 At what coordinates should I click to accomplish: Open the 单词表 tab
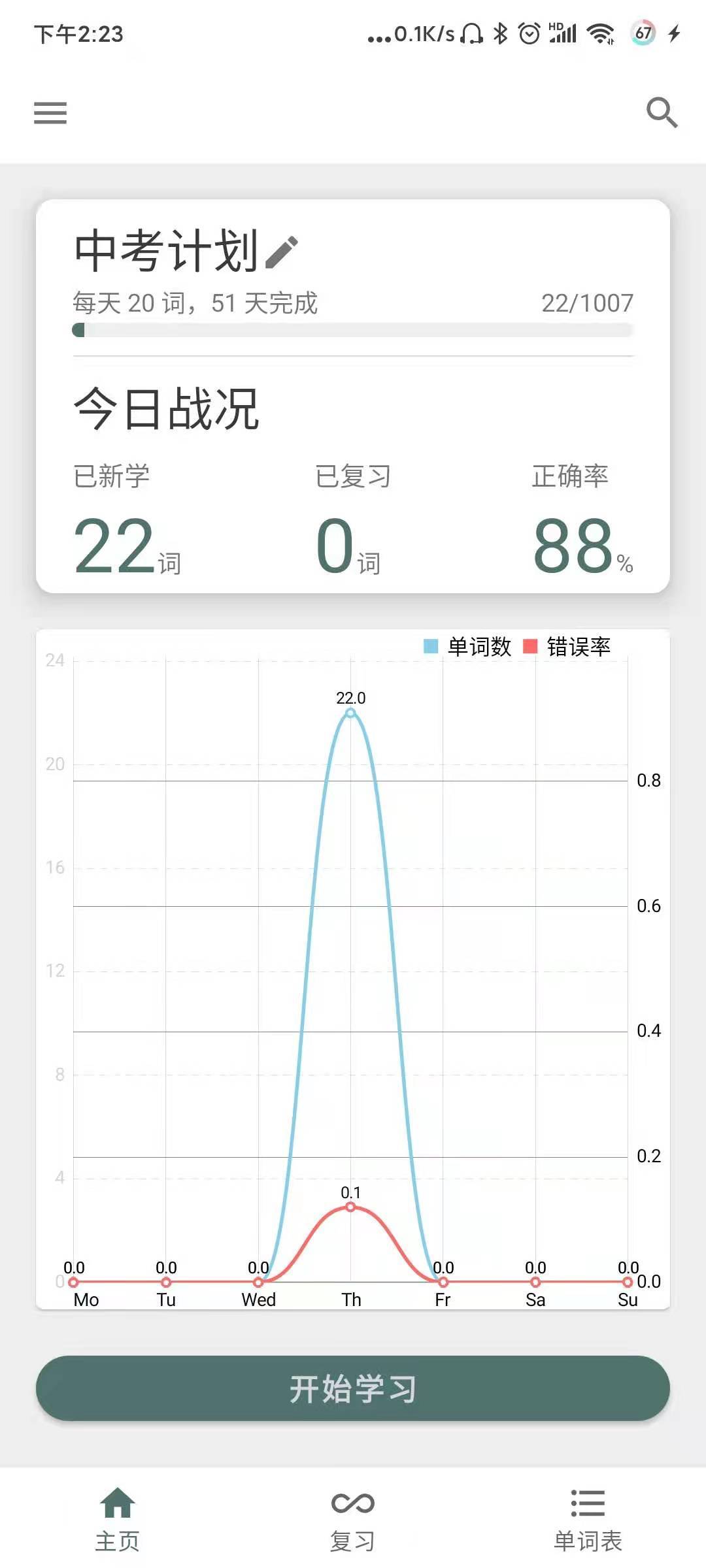pyautogui.click(x=588, y=1518)
